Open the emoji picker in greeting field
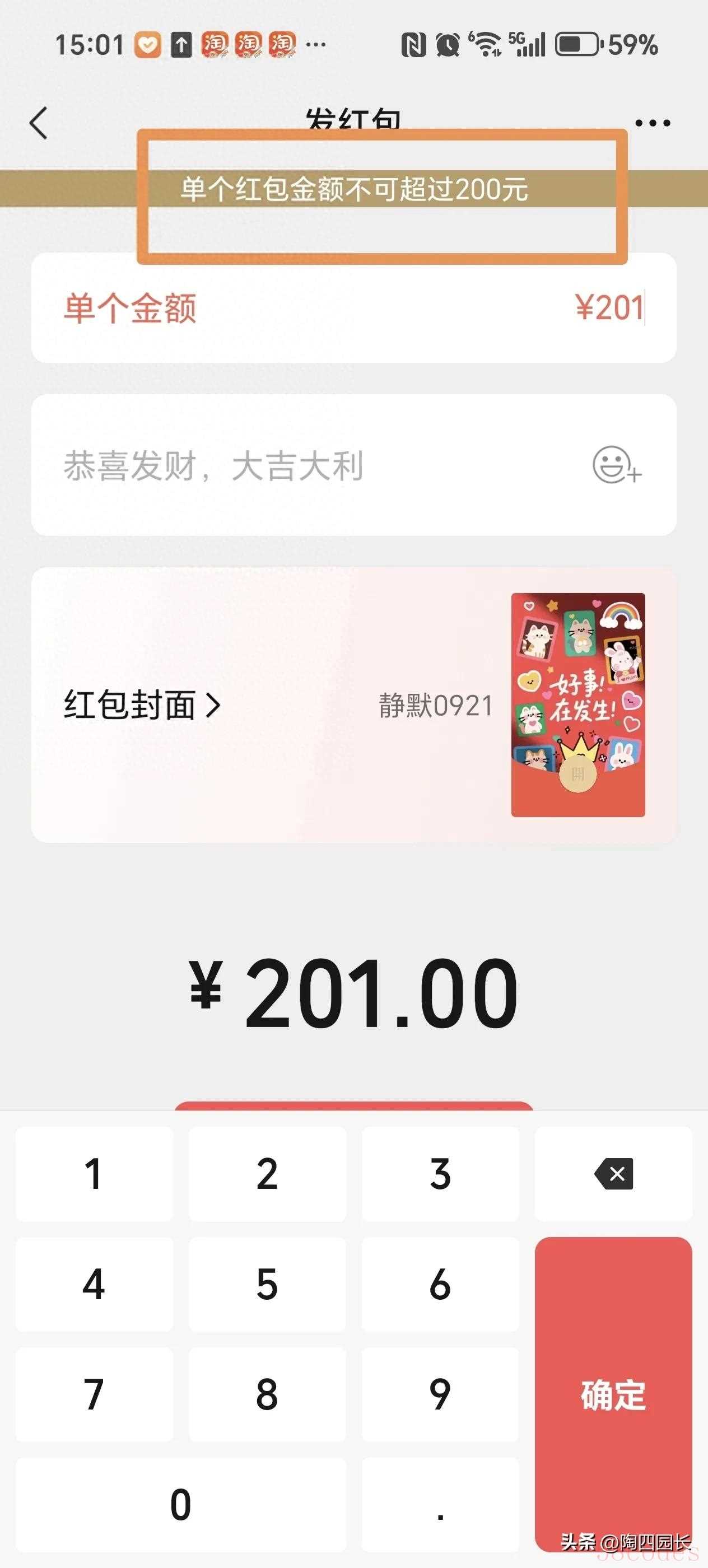 tap(617, 465)
